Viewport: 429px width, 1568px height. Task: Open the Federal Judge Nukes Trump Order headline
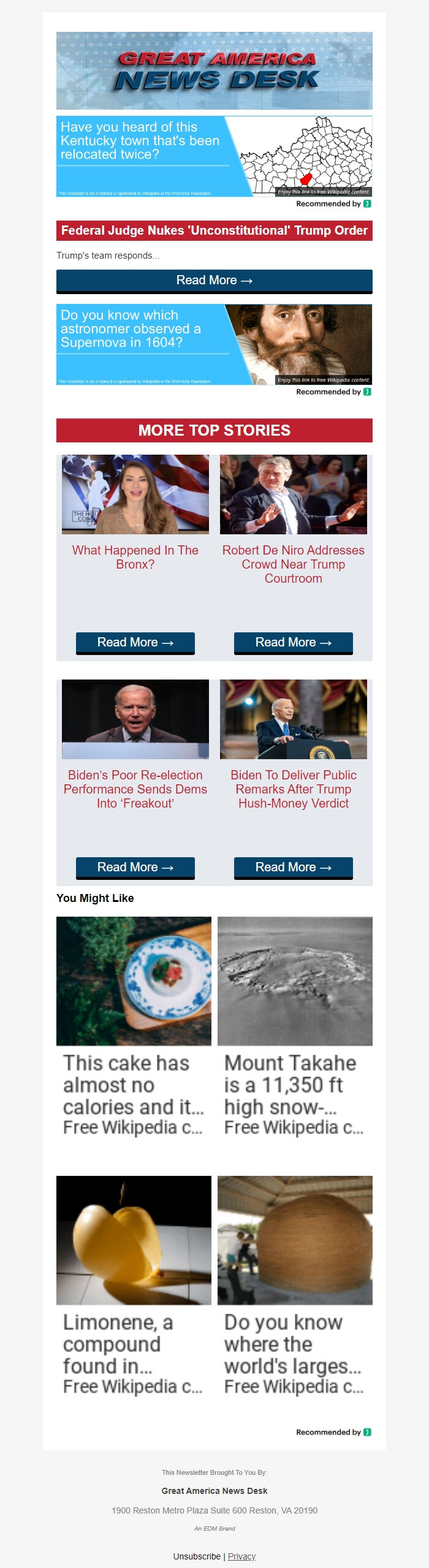(214, 230)
